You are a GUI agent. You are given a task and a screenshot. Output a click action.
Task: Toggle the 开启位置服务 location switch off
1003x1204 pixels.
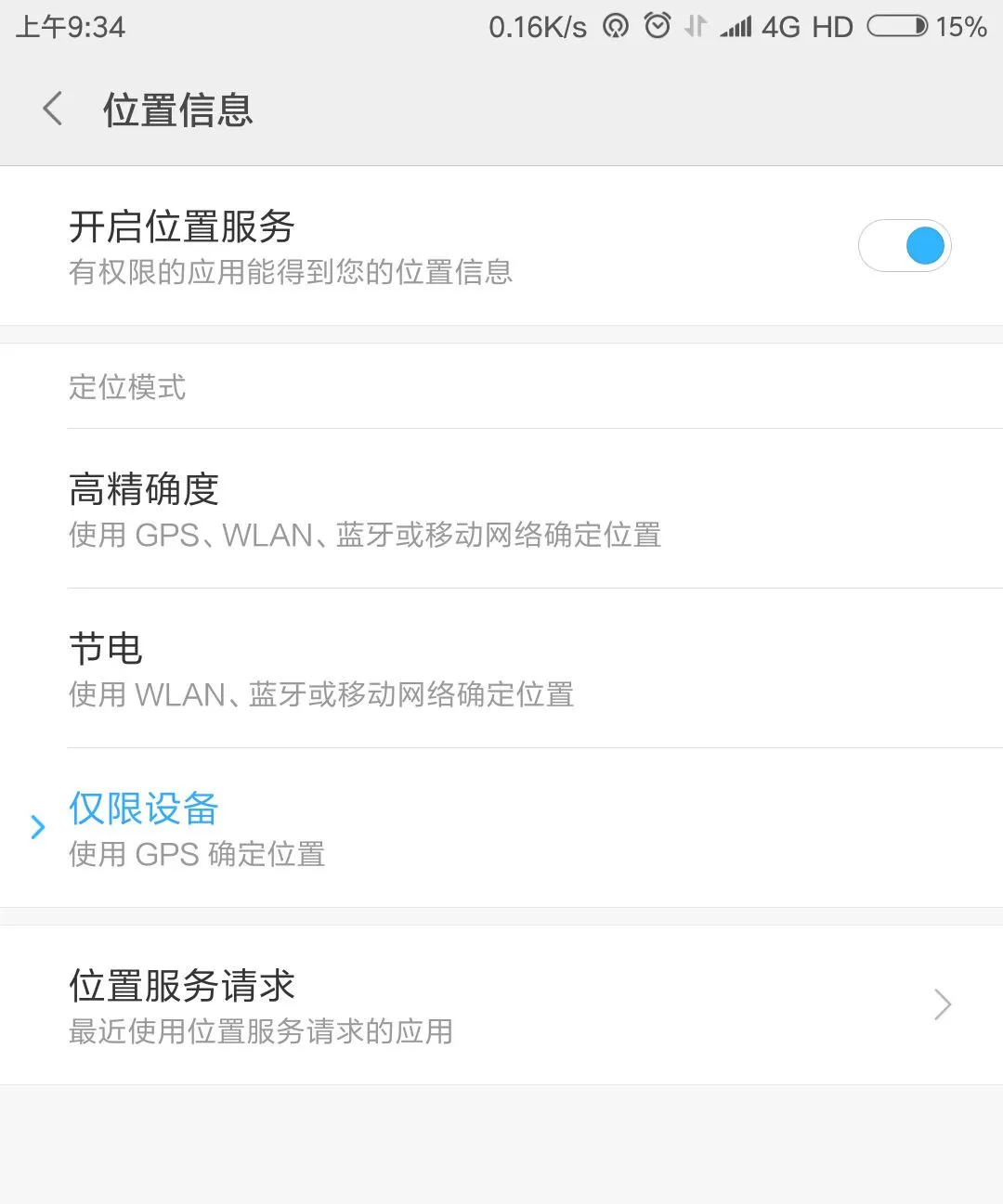[x=905, y=245]
